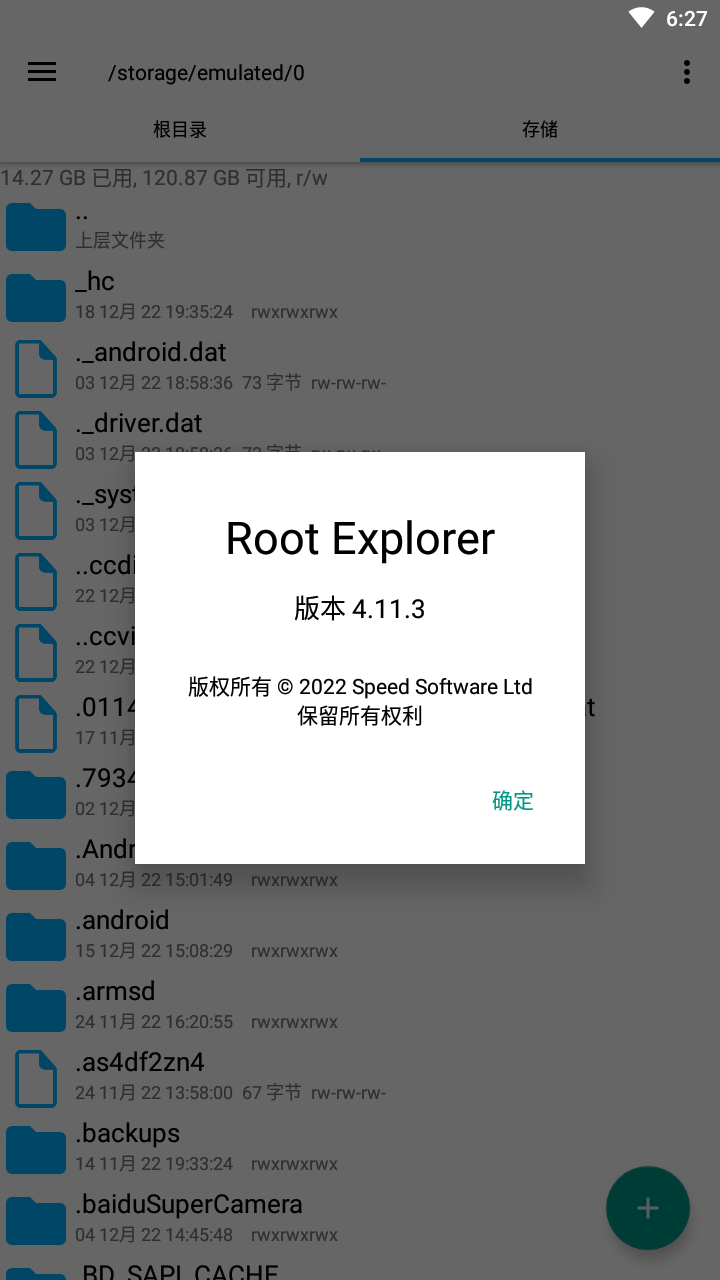Go up to the parent folder
This screenshot has width=720, height=1280.
(x=360, y=226)
